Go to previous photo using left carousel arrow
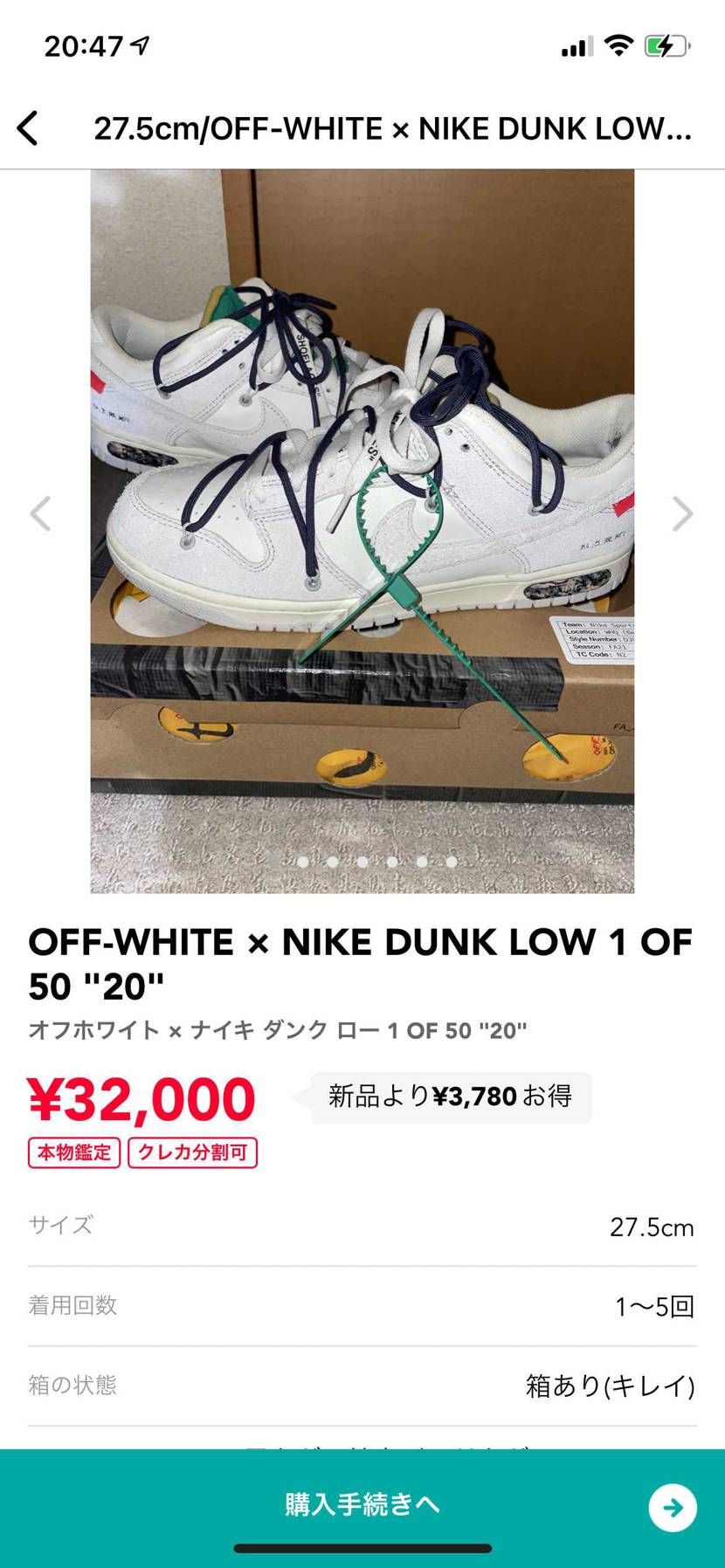725x1568 pixels. pyautogui.click(x=42, y=514)
